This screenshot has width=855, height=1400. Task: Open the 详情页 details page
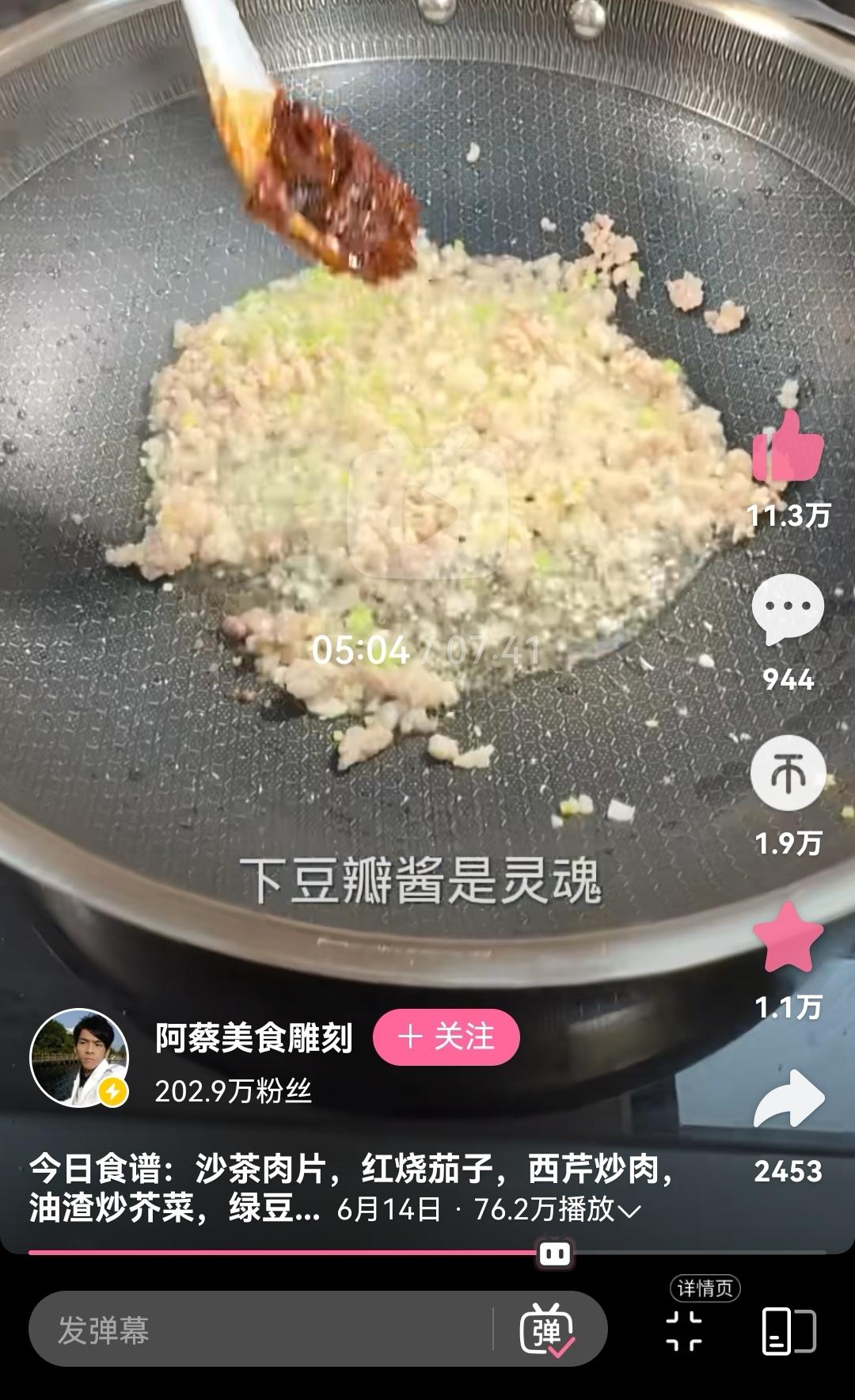705,1288
